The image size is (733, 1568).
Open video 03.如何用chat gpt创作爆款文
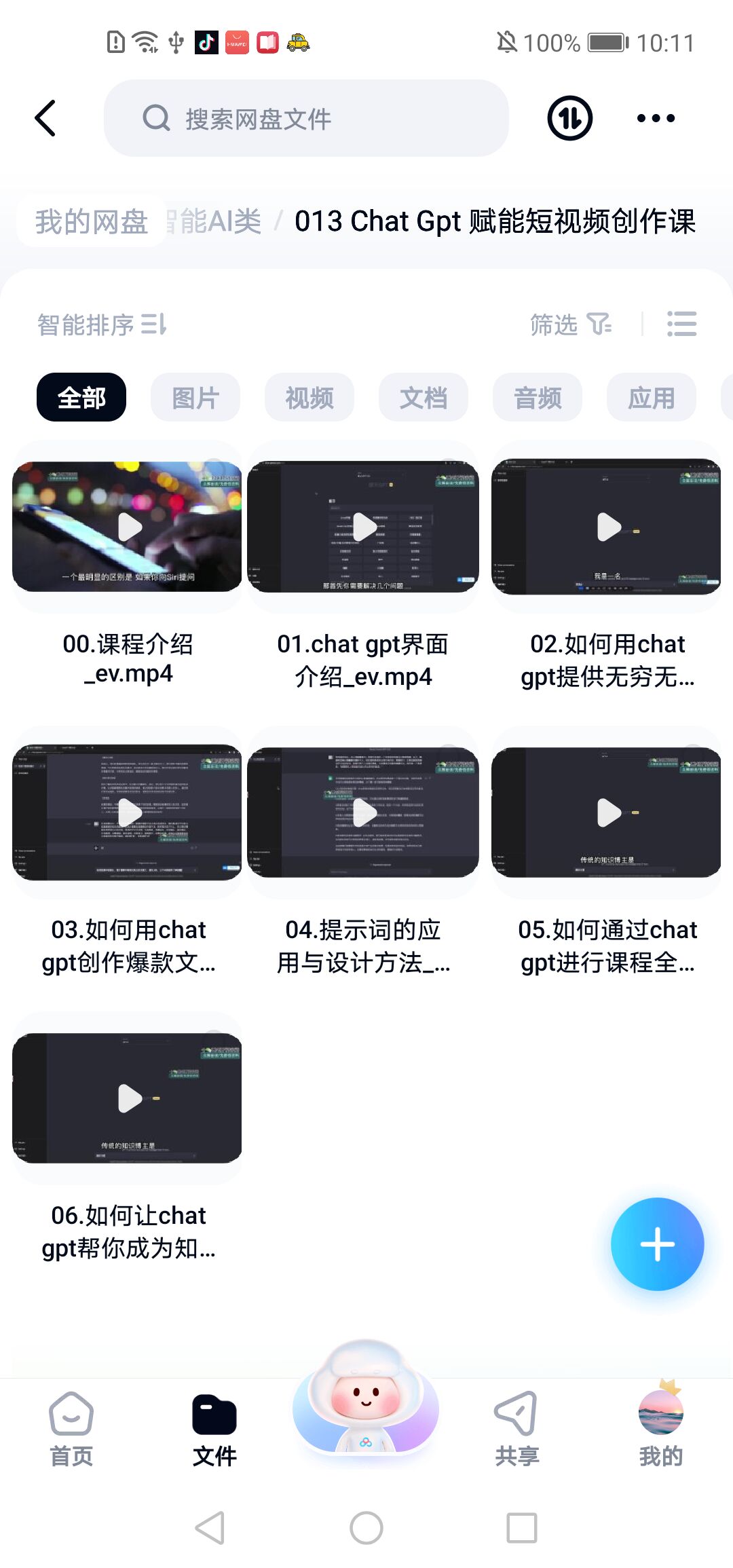click(x=128, y=813)
